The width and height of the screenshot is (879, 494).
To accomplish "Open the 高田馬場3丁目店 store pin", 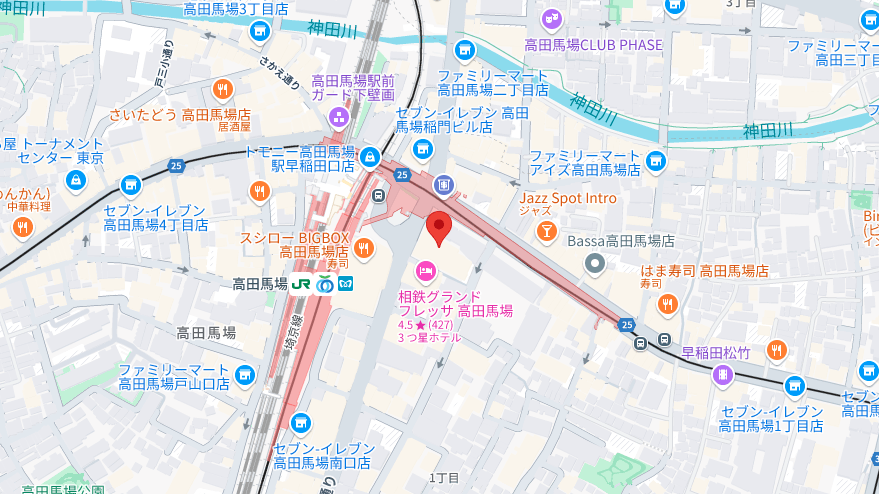I will (259, 32).
